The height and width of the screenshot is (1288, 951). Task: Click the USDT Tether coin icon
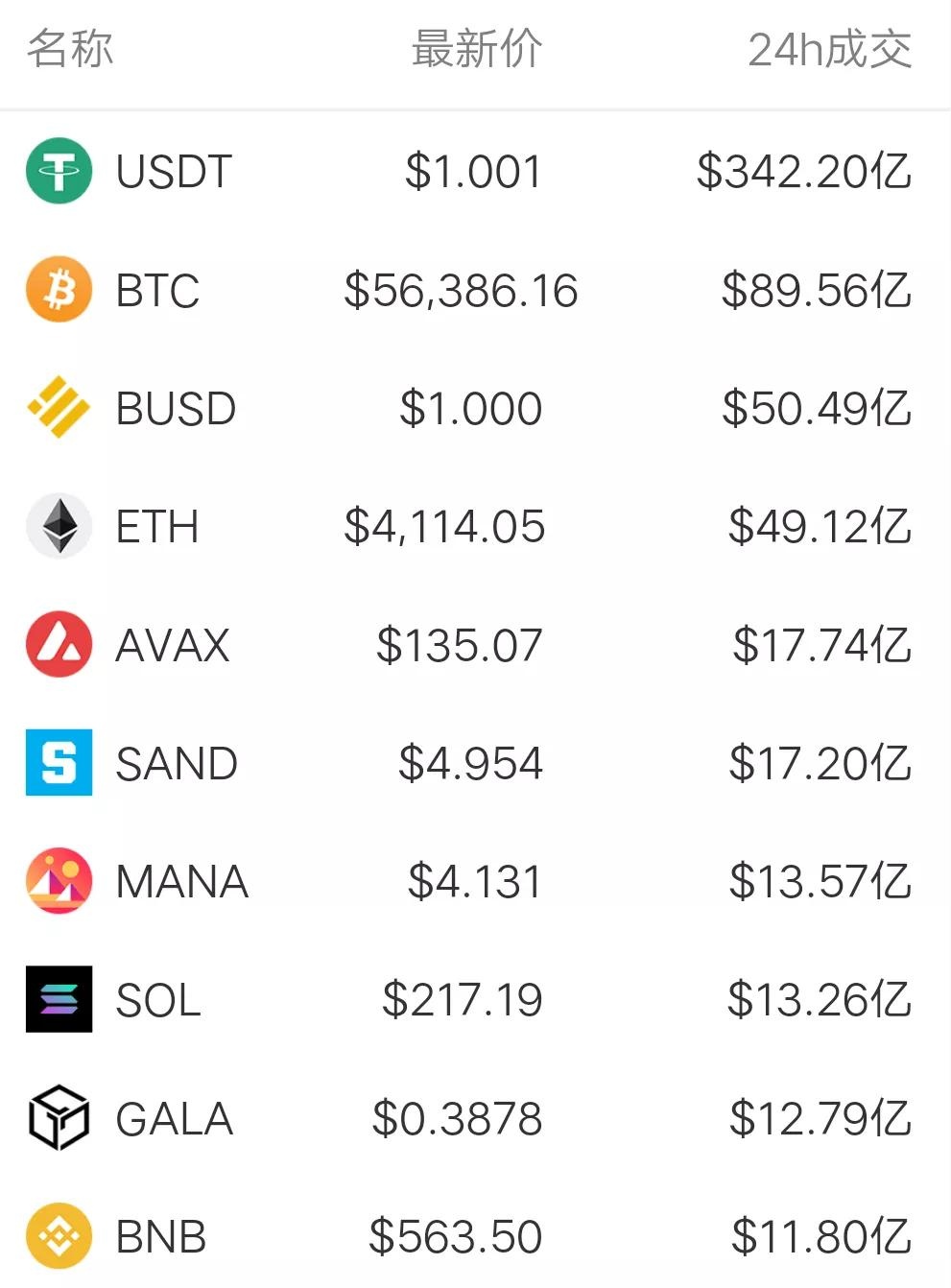click(58, 171)
